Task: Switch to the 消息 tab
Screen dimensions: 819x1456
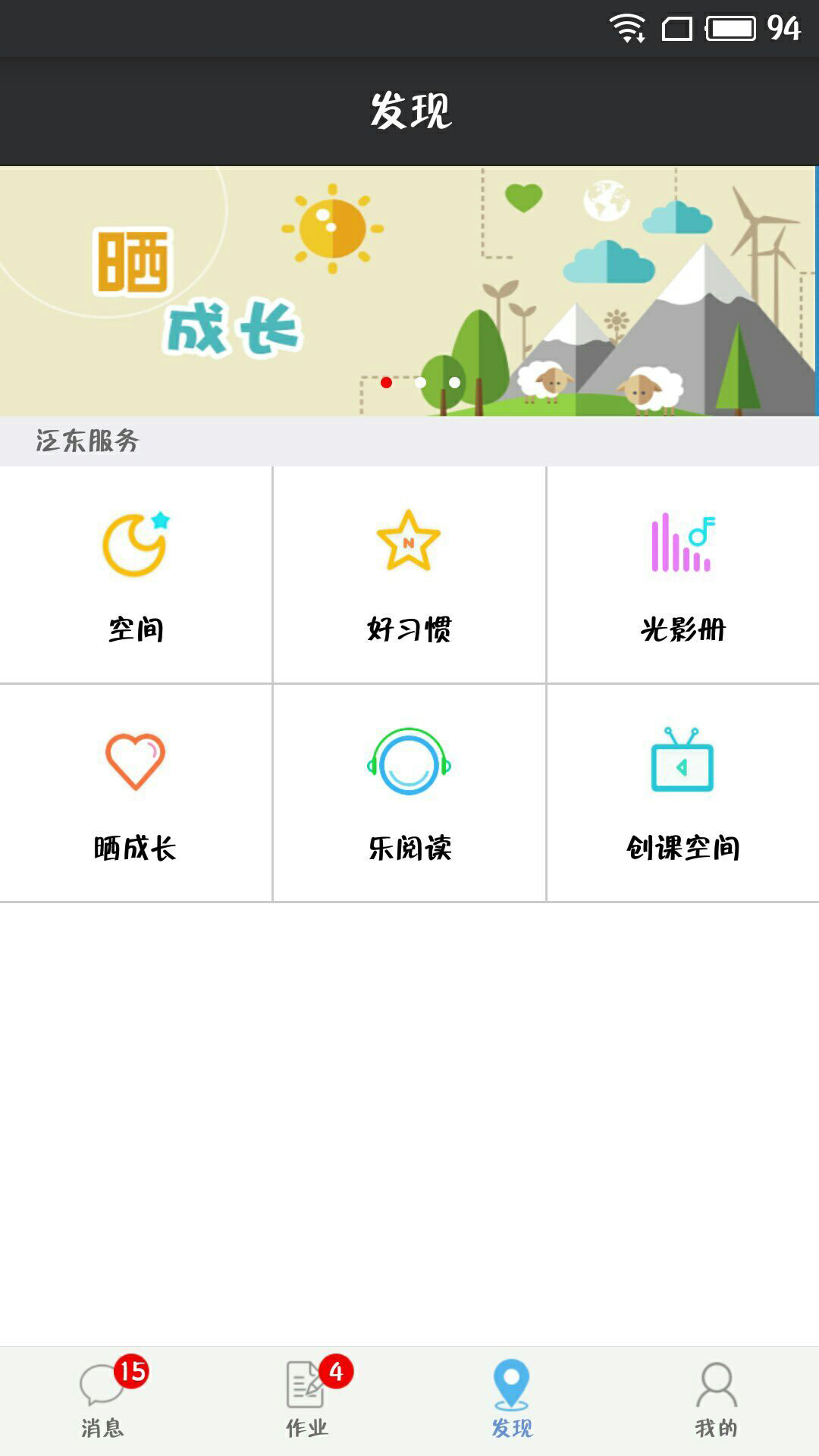Action: point(102,1400)
